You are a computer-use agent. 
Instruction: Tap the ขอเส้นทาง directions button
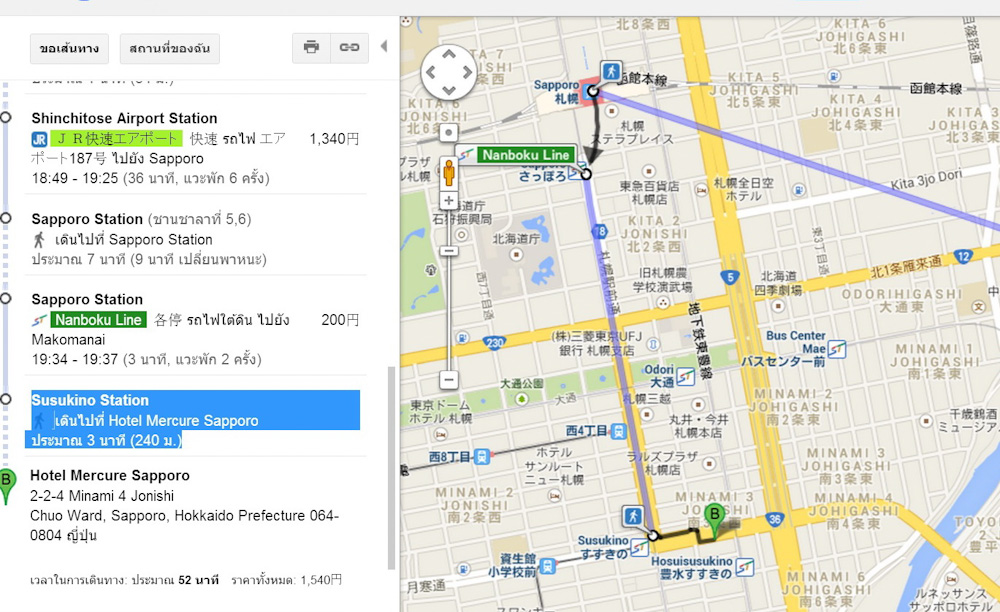click(69, 48)
